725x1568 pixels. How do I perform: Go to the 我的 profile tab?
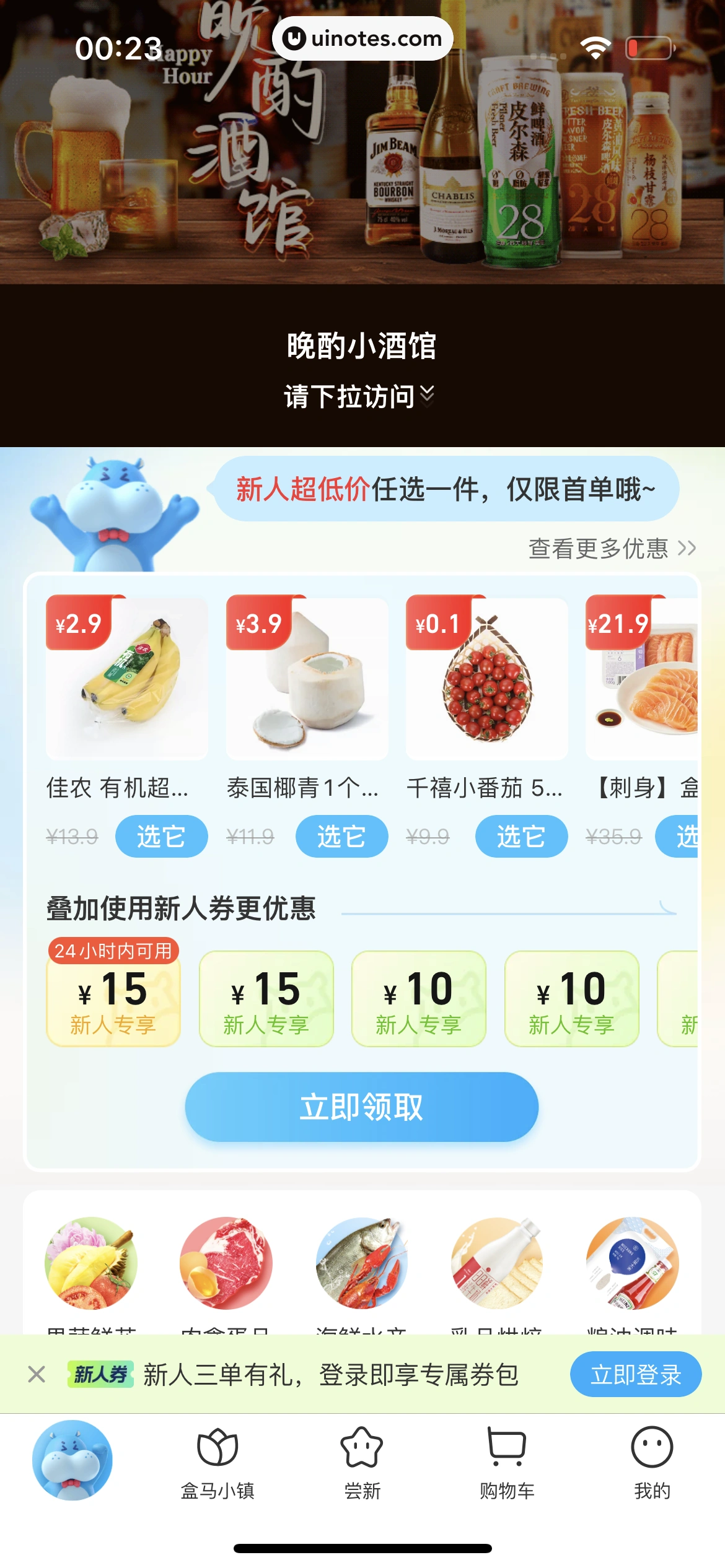[x=652, y=1463]
